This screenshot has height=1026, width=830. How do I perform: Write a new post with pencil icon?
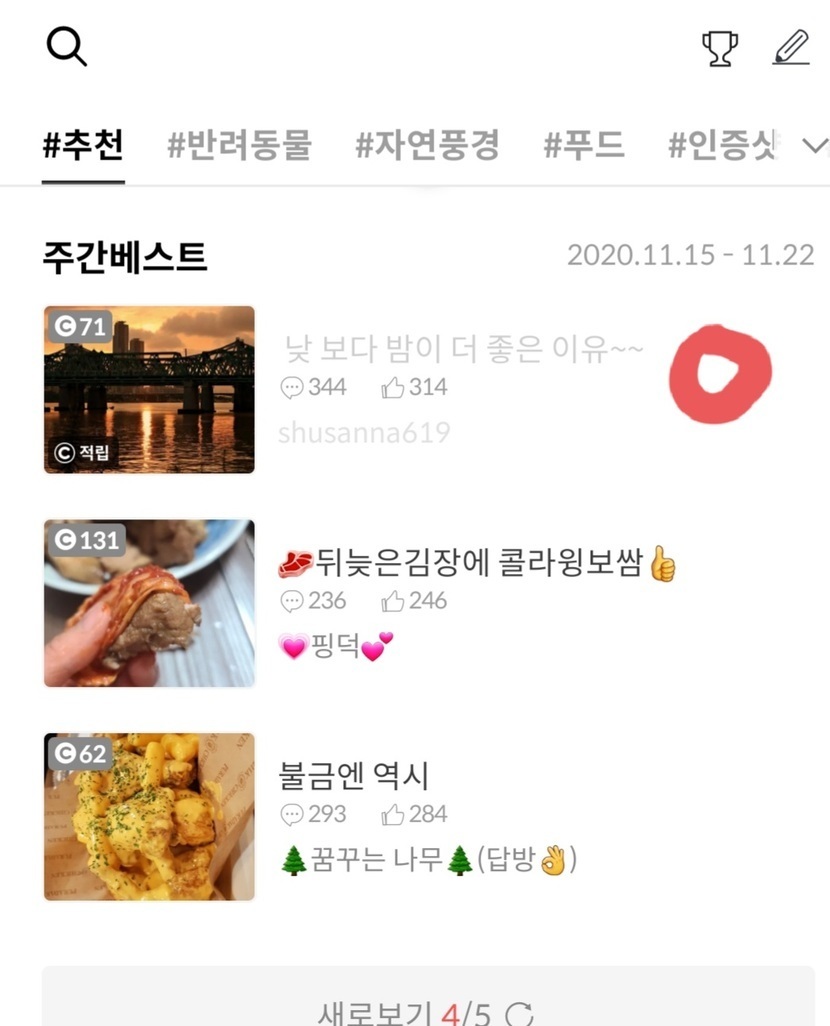pyautogui.click(x=791, y=47)
